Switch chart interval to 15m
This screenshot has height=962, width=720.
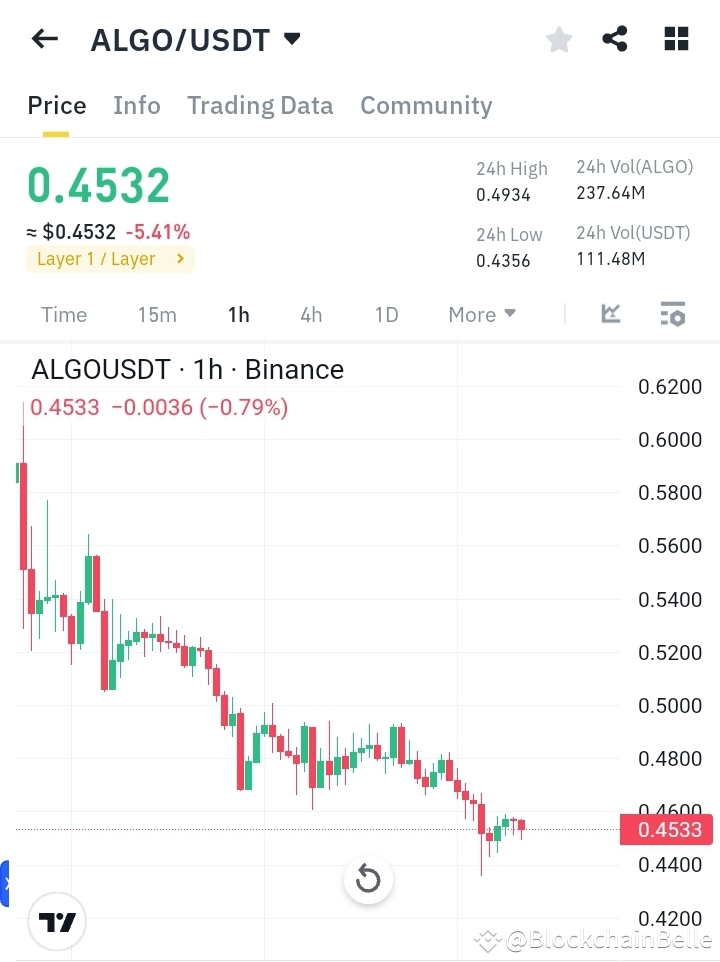click(x=157, y=314)
